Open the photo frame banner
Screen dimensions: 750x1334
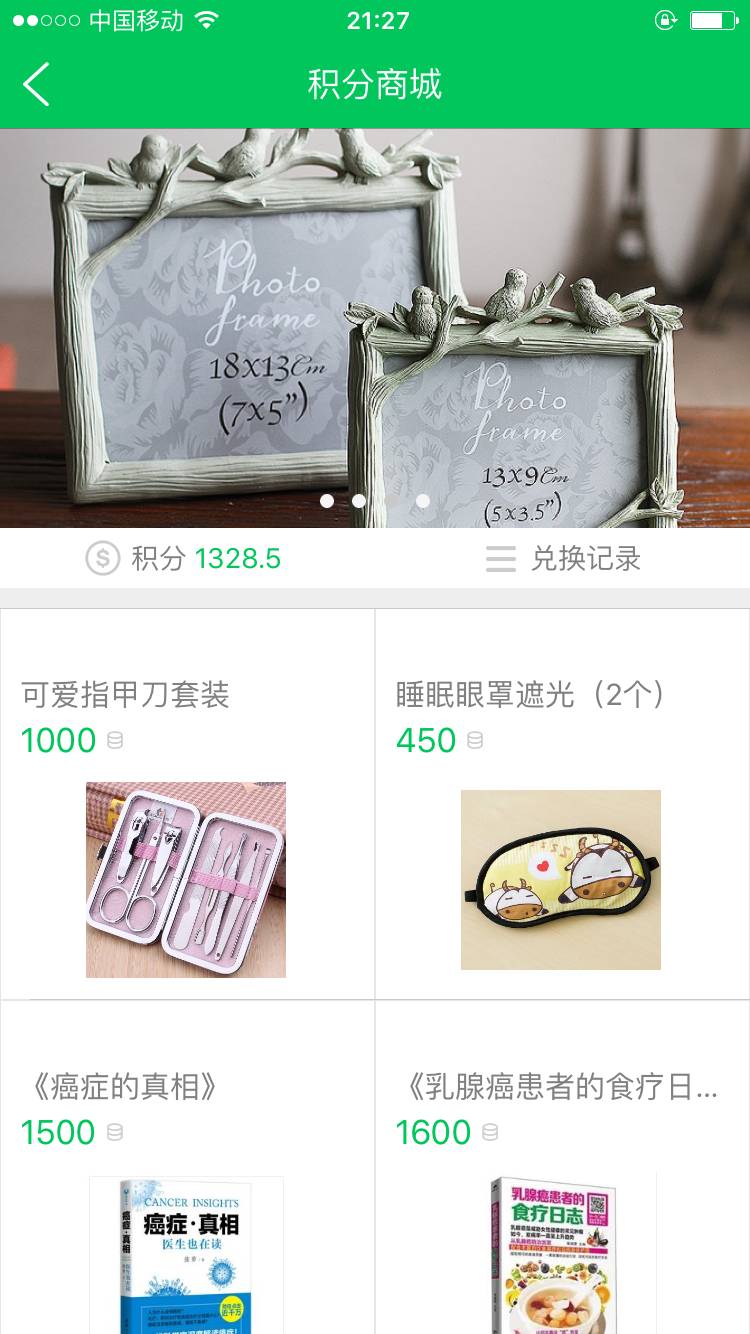pos(375,327)
